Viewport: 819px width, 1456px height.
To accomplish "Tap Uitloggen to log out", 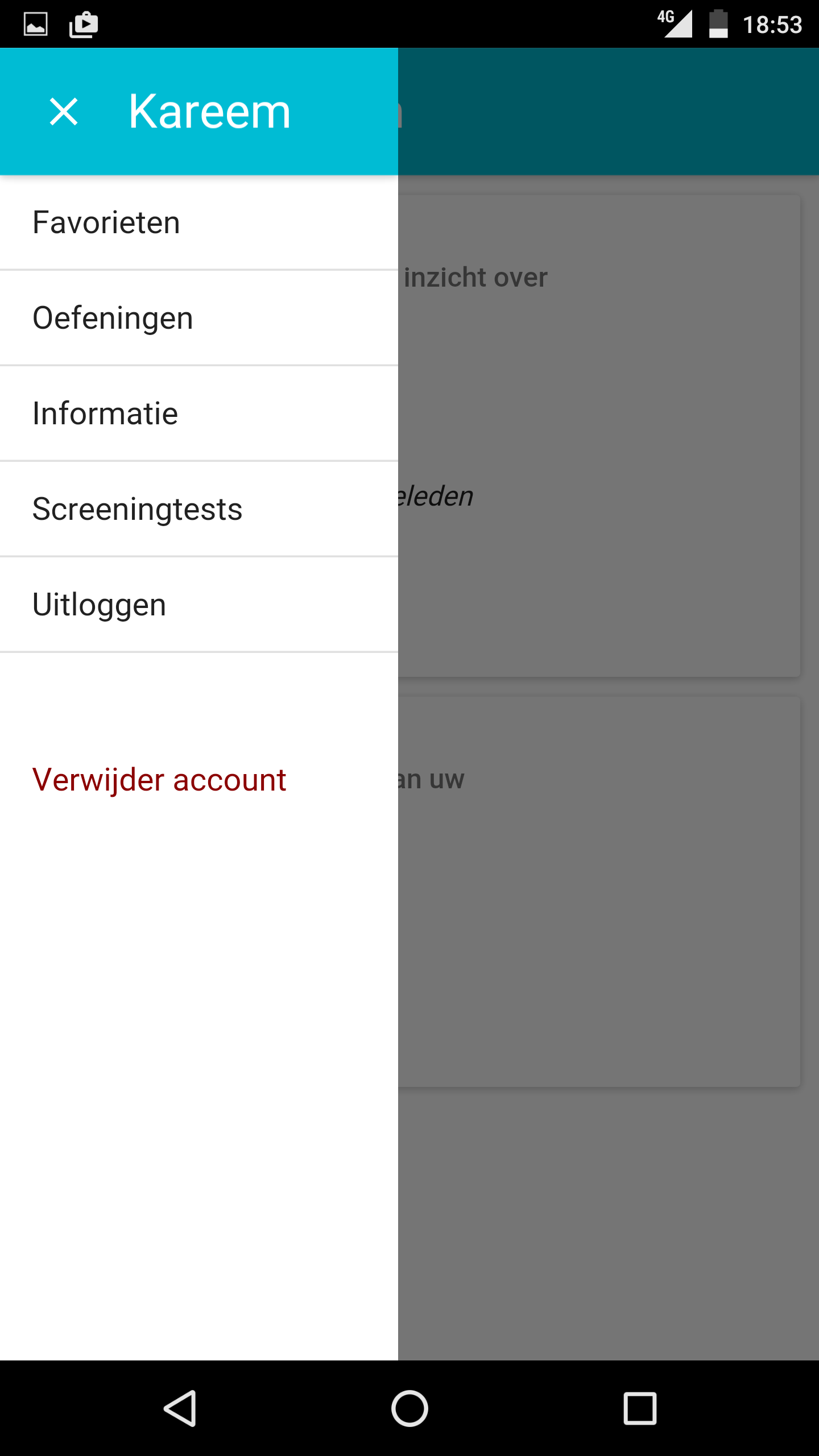I will tap(199, 605).
